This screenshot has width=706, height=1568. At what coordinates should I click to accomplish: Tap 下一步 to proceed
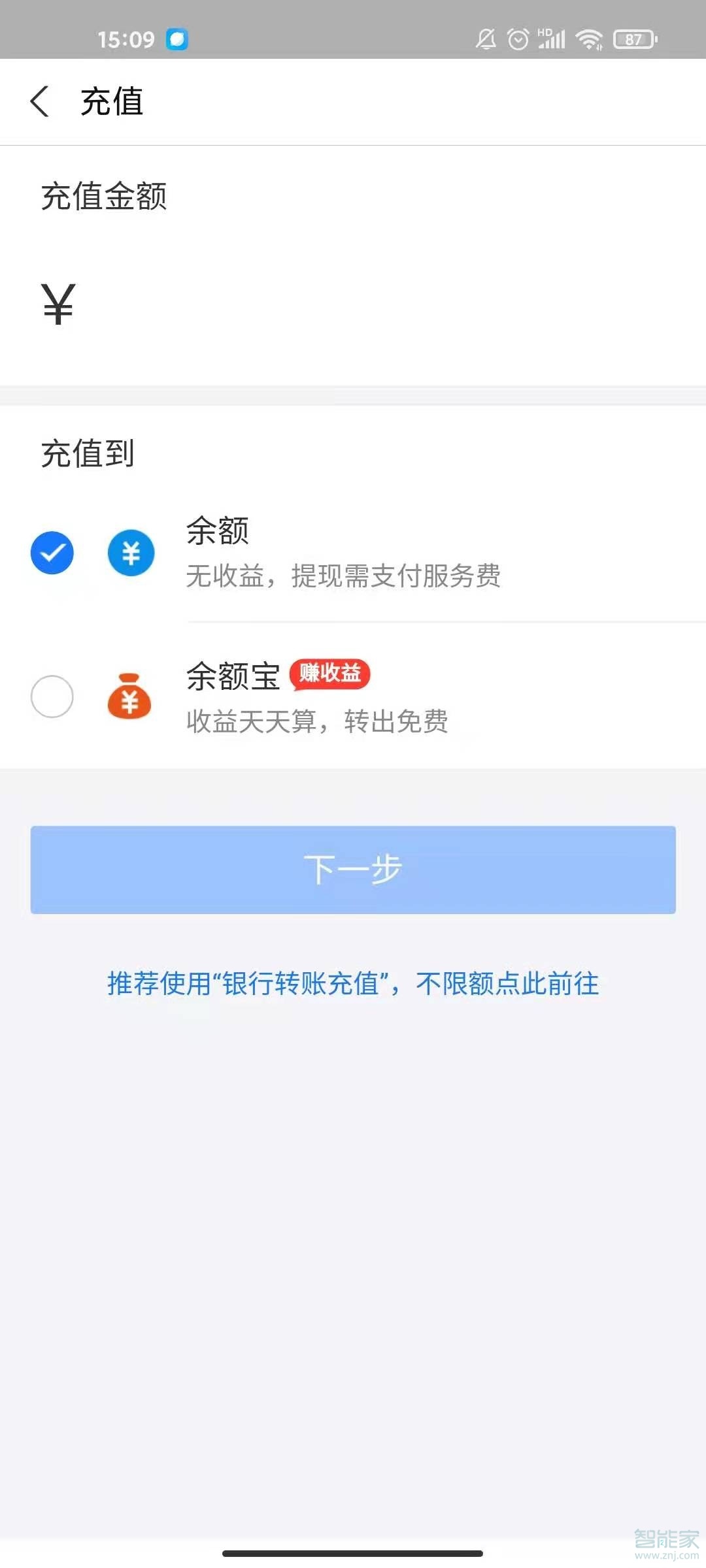point(353,869)
